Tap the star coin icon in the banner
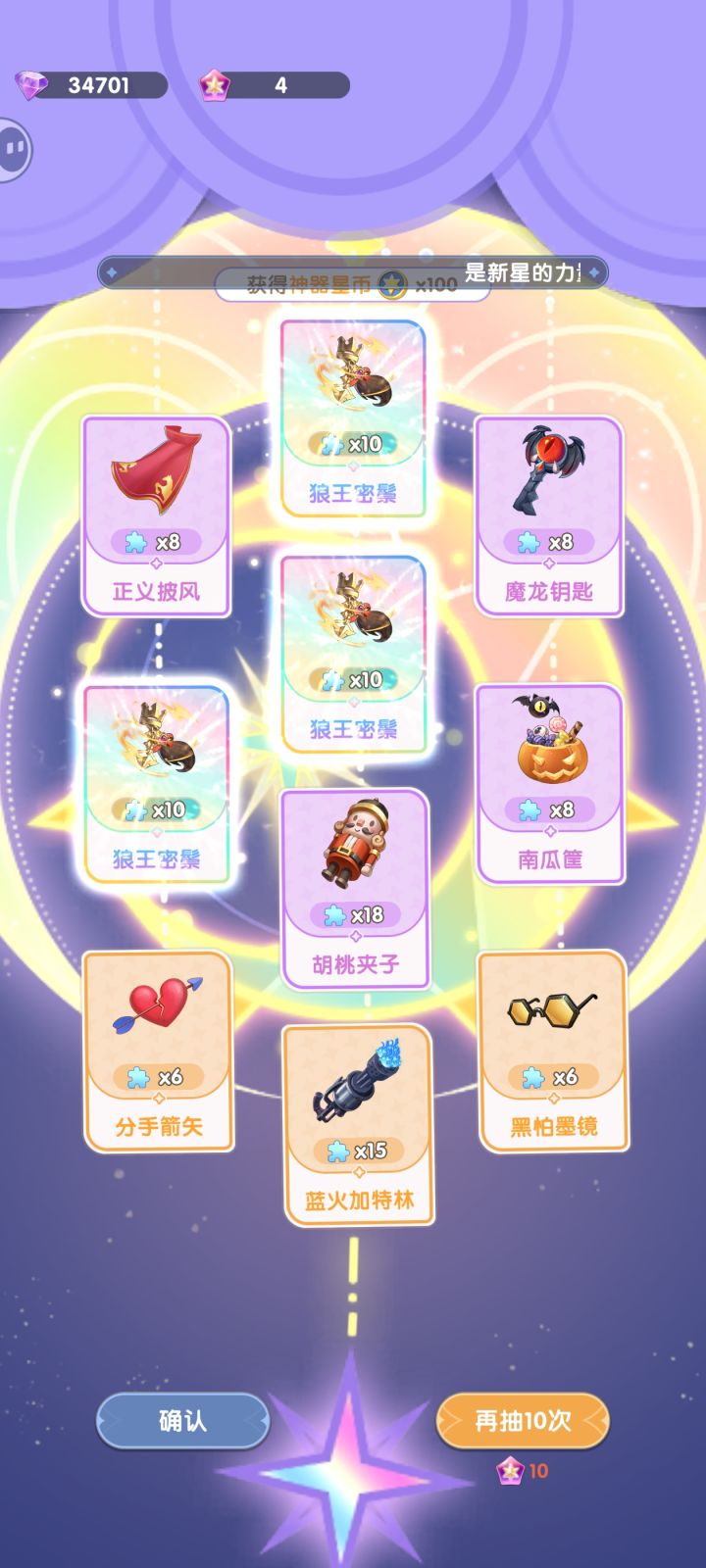The width and height of the screenshot is (706, 1568). pyautogui.click(x=391, y=284)
